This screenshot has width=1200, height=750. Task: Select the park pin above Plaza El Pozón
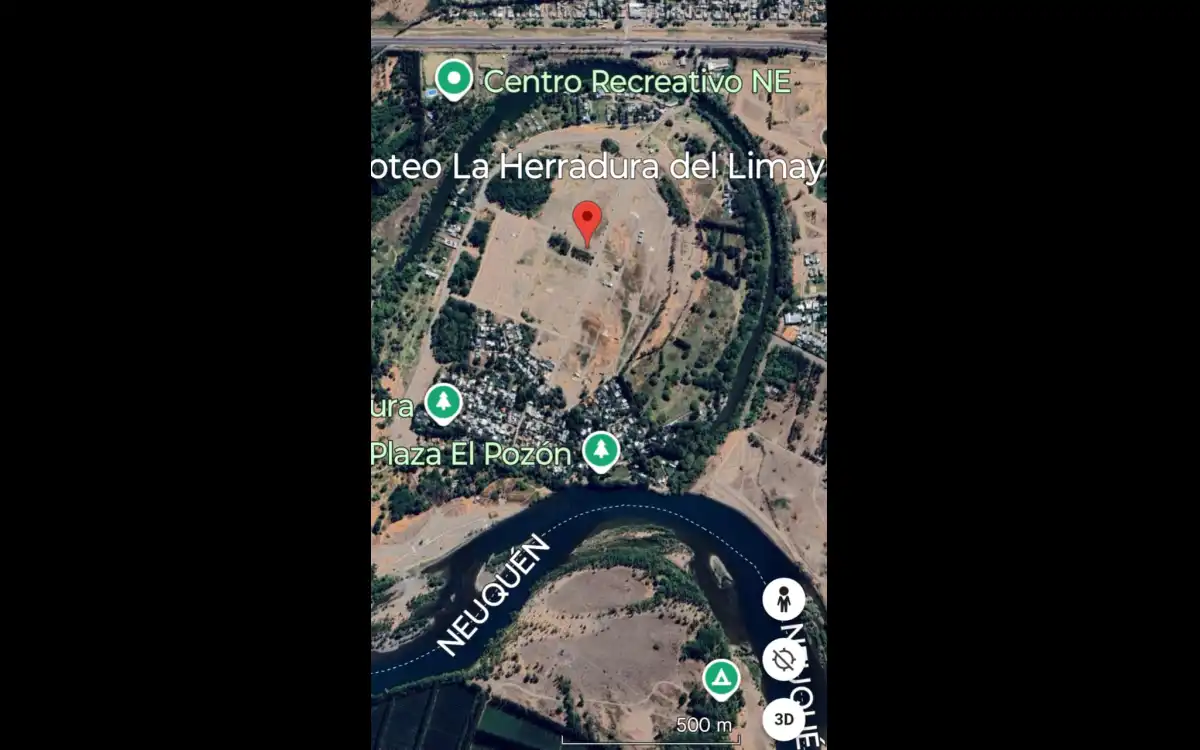click(x=443, y=403)
